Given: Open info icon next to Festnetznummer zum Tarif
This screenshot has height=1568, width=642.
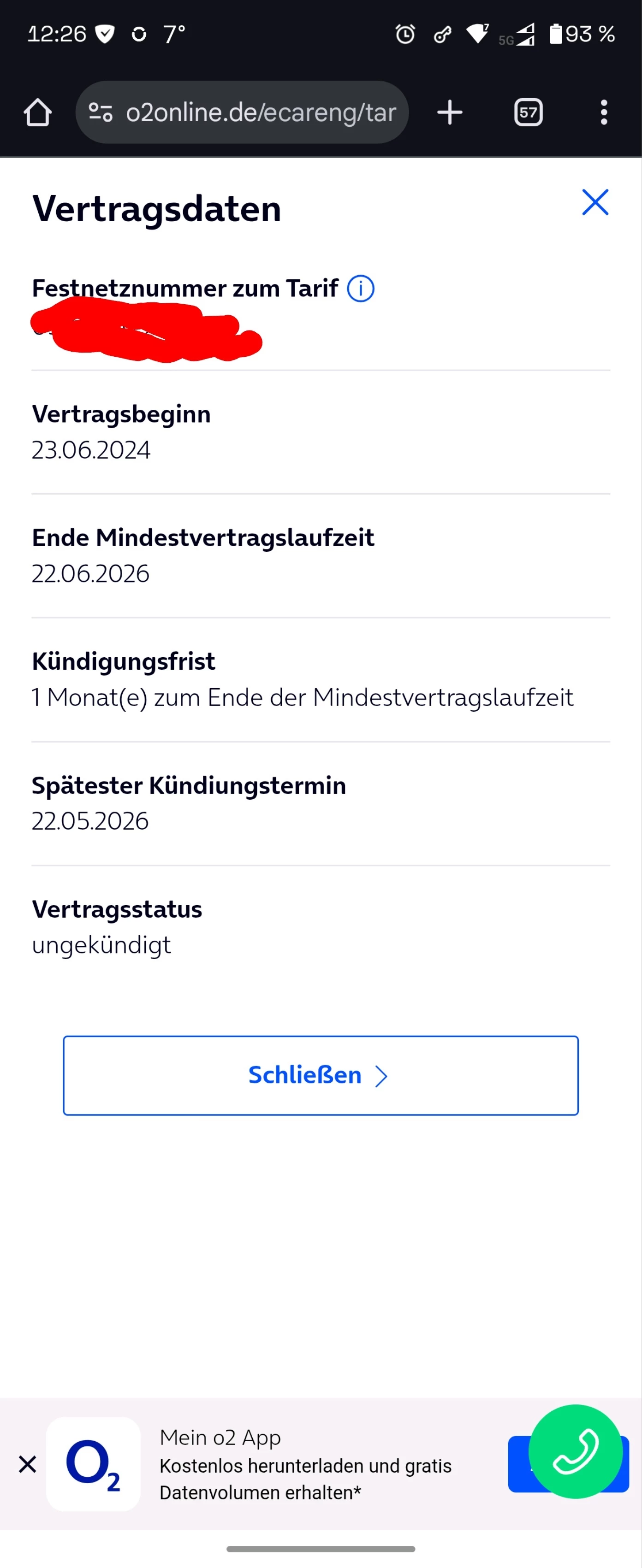Looking at the screenshot, I should [361, 289].
